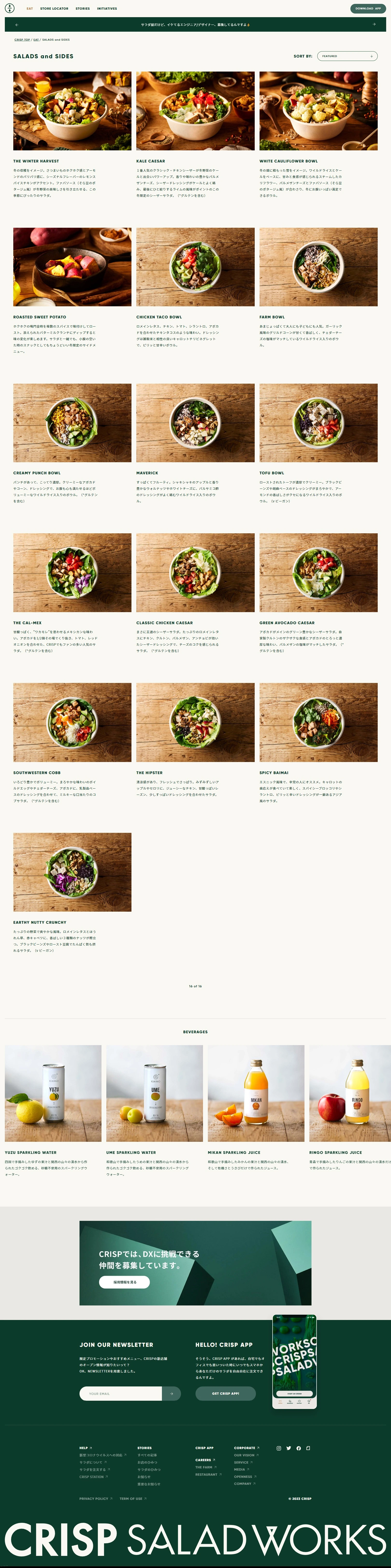Select the Spicy Baimai salad
This screenshot has width=391, height=1568.
pos(318,722)
